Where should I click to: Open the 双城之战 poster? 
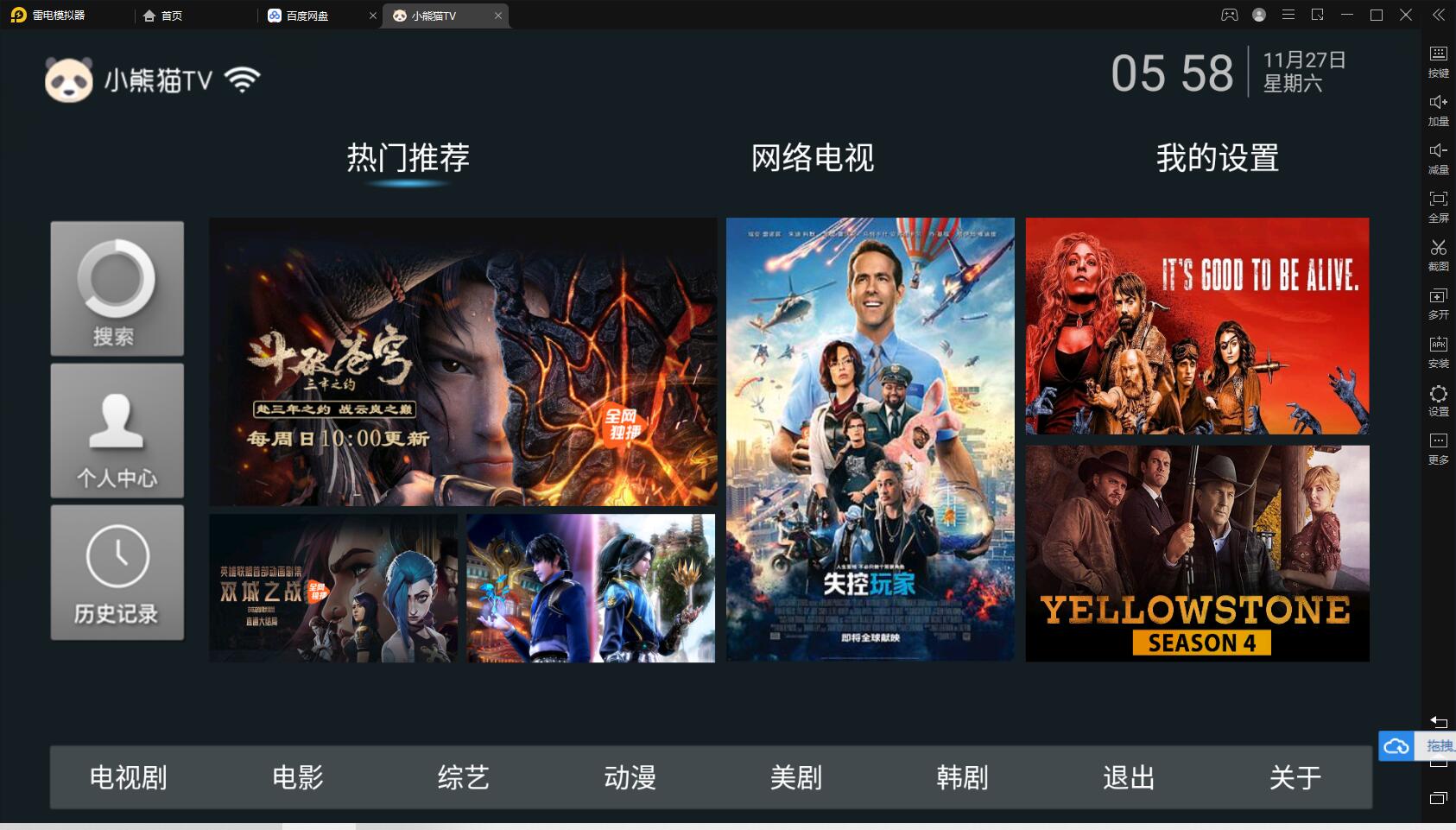pyautogui.click(x=333, y=588)
